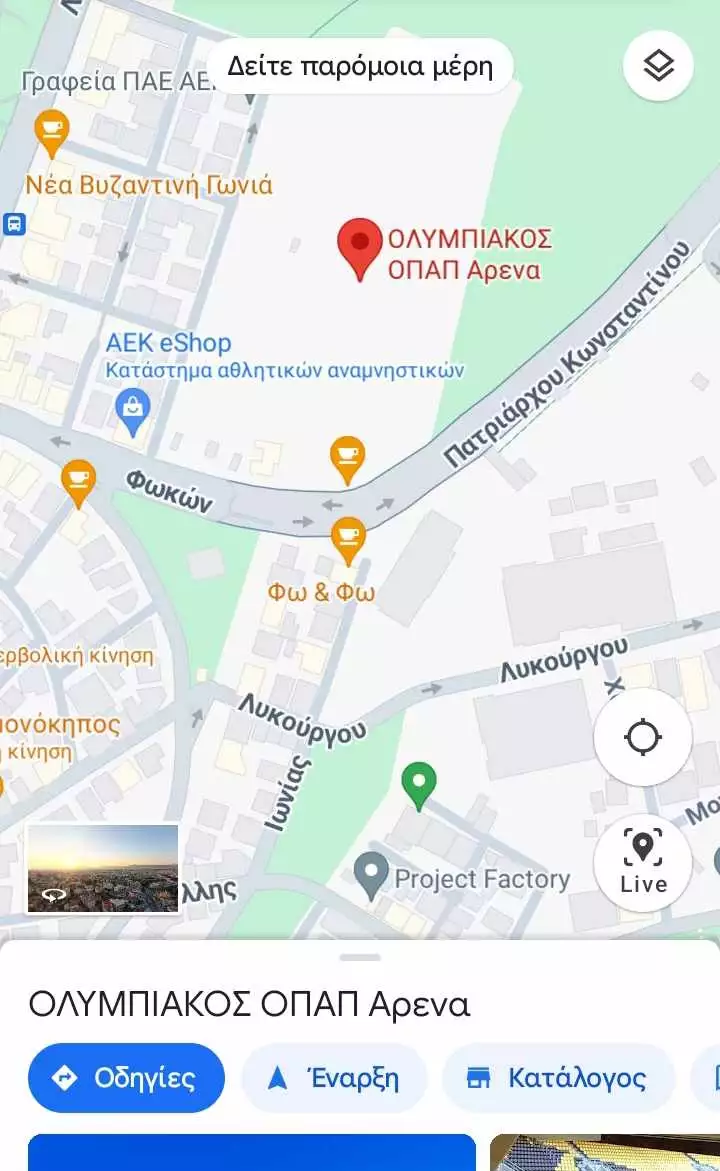Screen dimensions: 720x1171
Task: Select the ΑΕΚ eShop marker
Action: (132, 408)
